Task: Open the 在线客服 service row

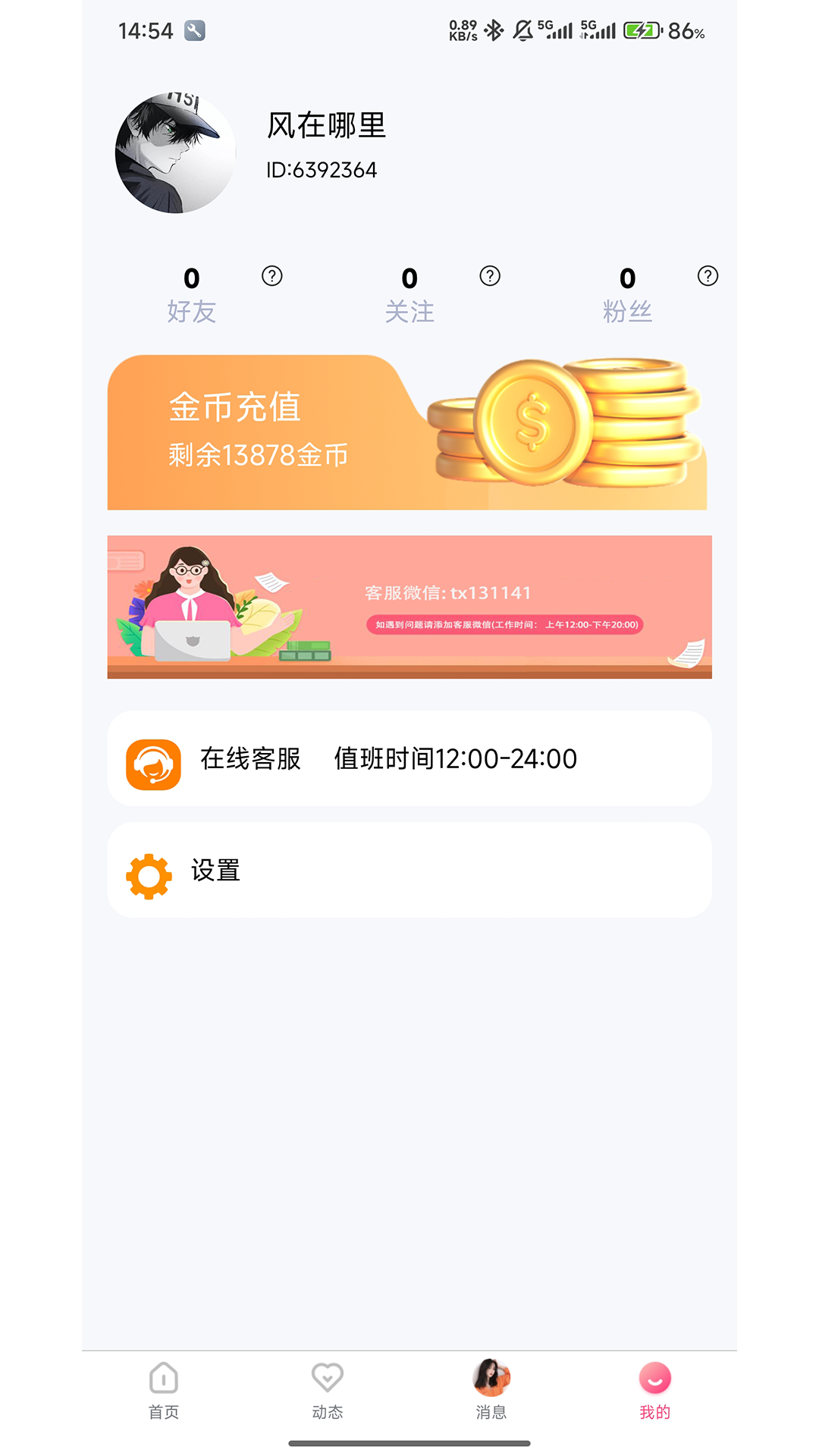Action: pos(409,759)
